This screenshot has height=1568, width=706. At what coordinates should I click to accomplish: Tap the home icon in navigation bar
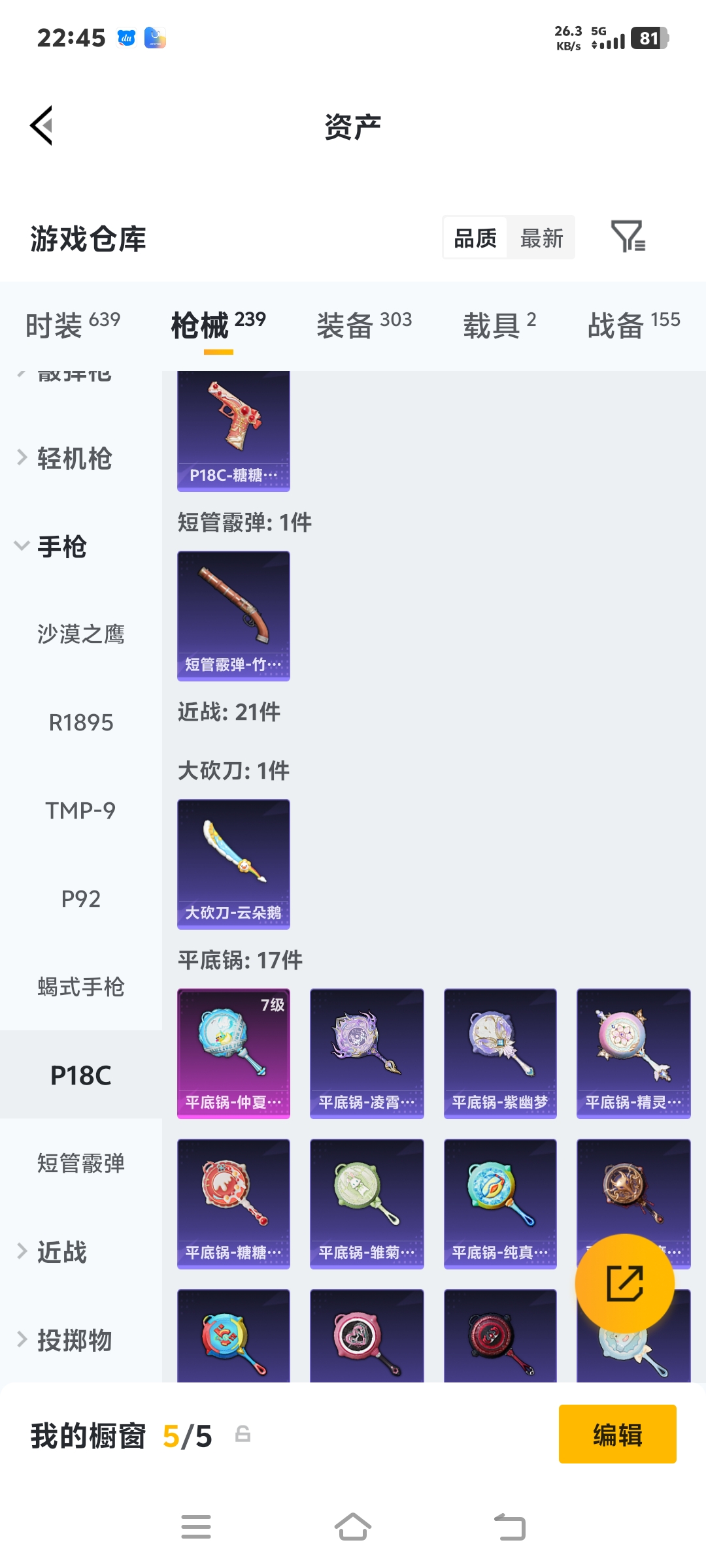click(353, 1526)
